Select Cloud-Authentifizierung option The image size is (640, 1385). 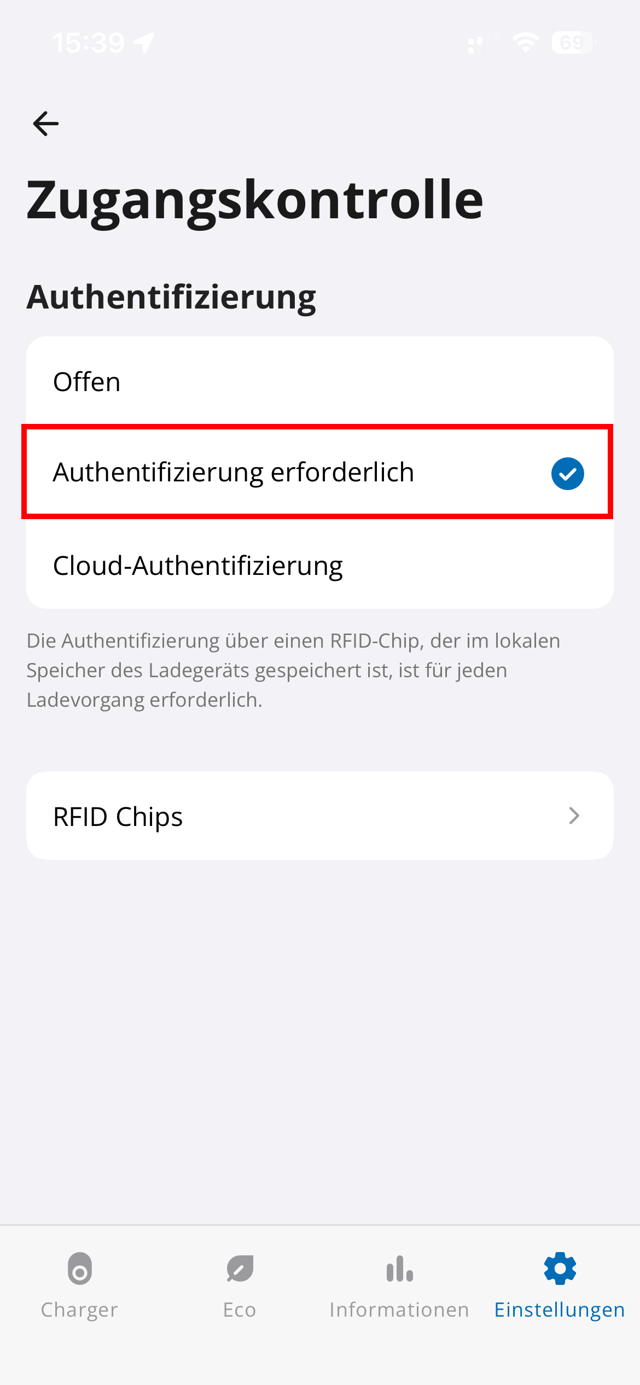coord(319,566)
